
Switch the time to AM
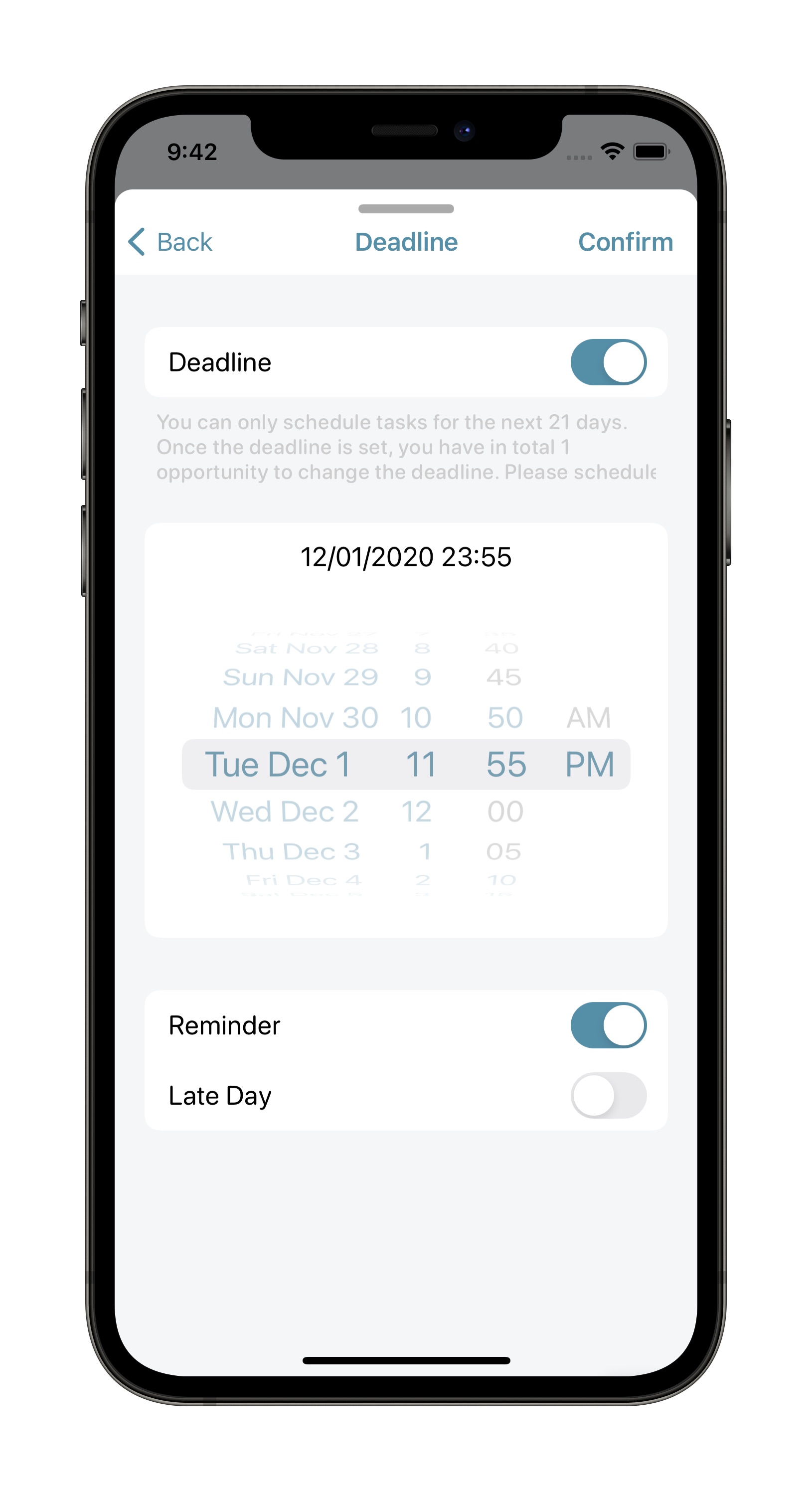(x=589, y=718)
